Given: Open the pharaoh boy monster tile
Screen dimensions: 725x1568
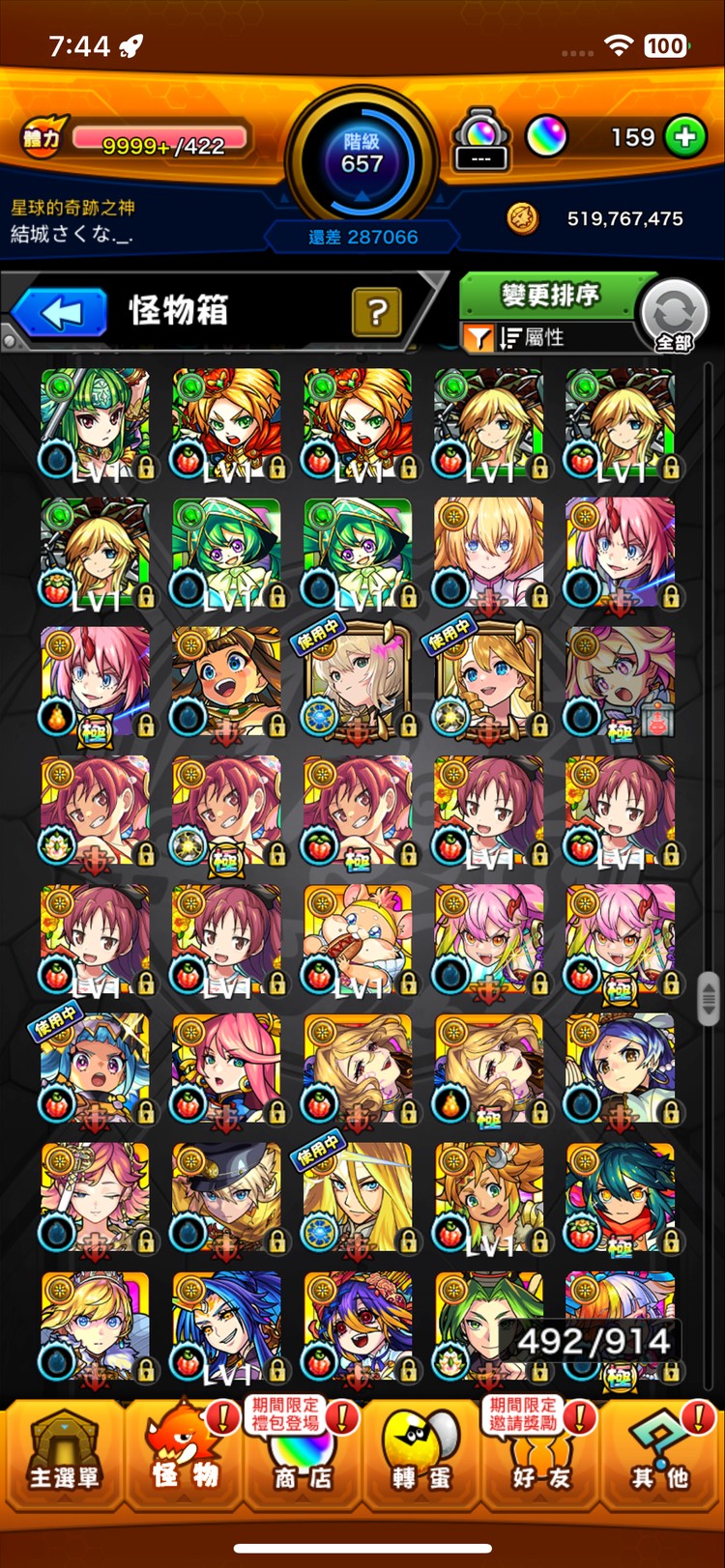Looking at the screenshot, I should (x=226, y=682).
